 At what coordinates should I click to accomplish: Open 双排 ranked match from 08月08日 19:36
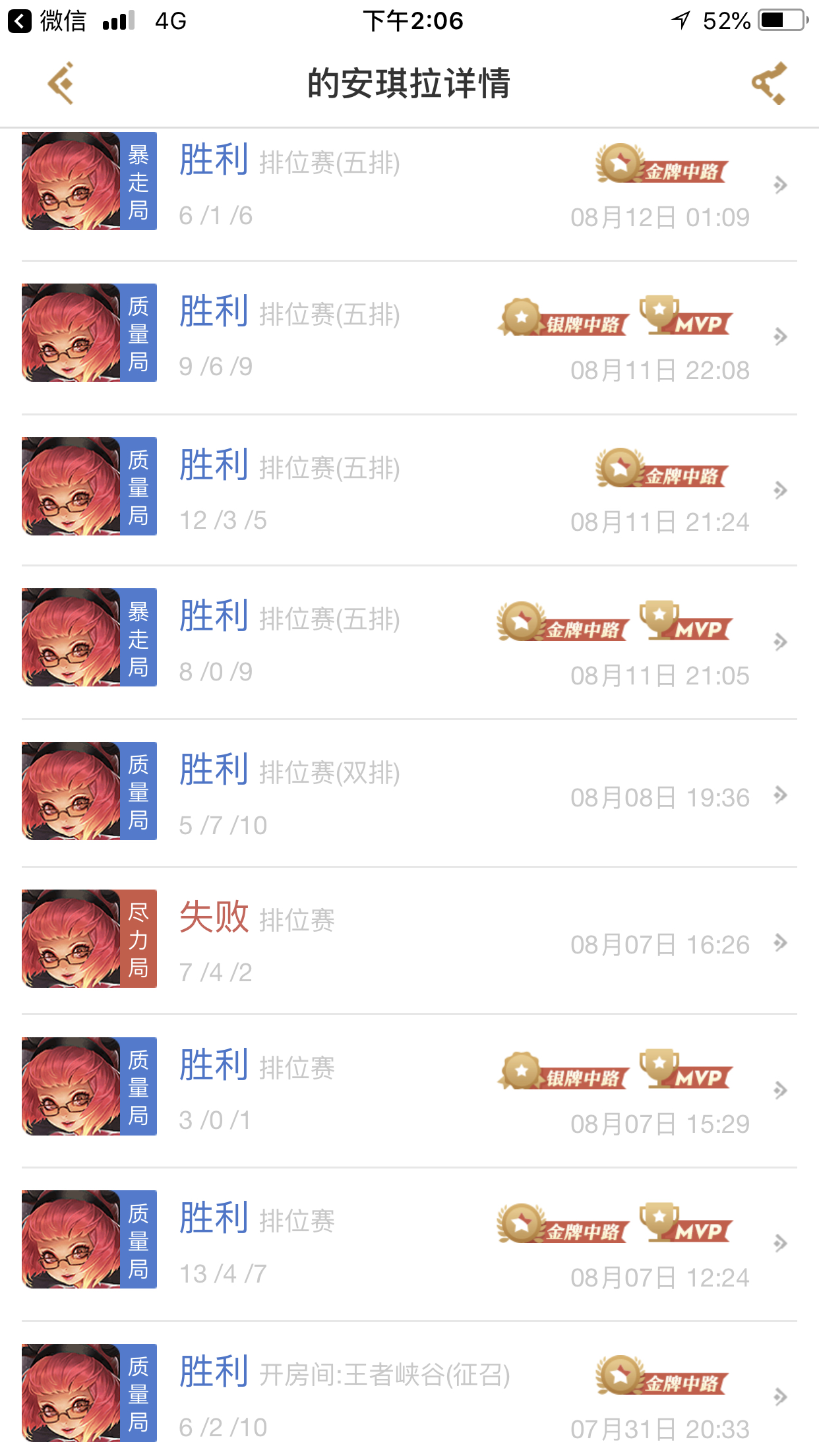tap(409, 794)
